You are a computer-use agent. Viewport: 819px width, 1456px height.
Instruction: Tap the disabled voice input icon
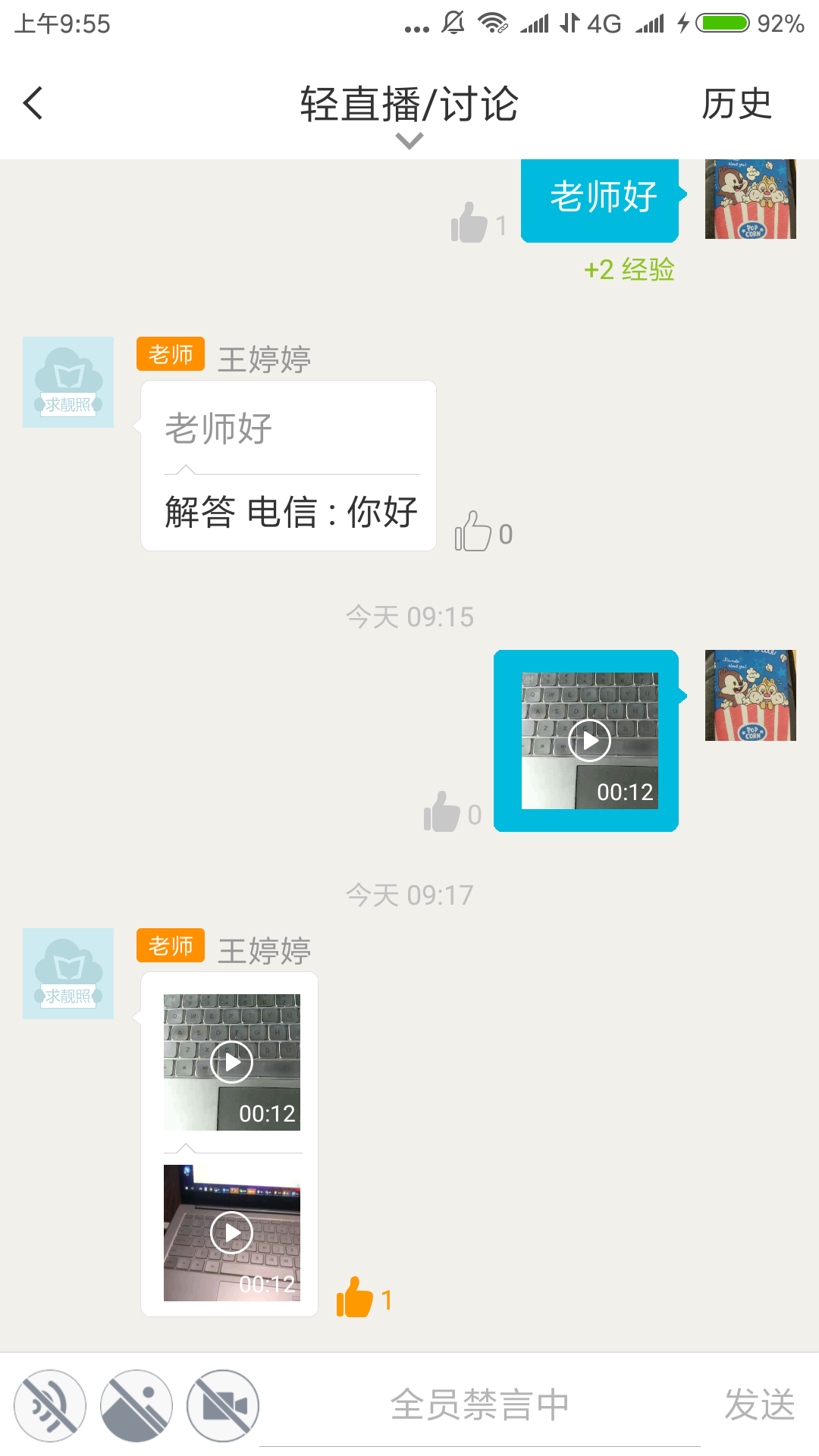tap(50, 1405)
